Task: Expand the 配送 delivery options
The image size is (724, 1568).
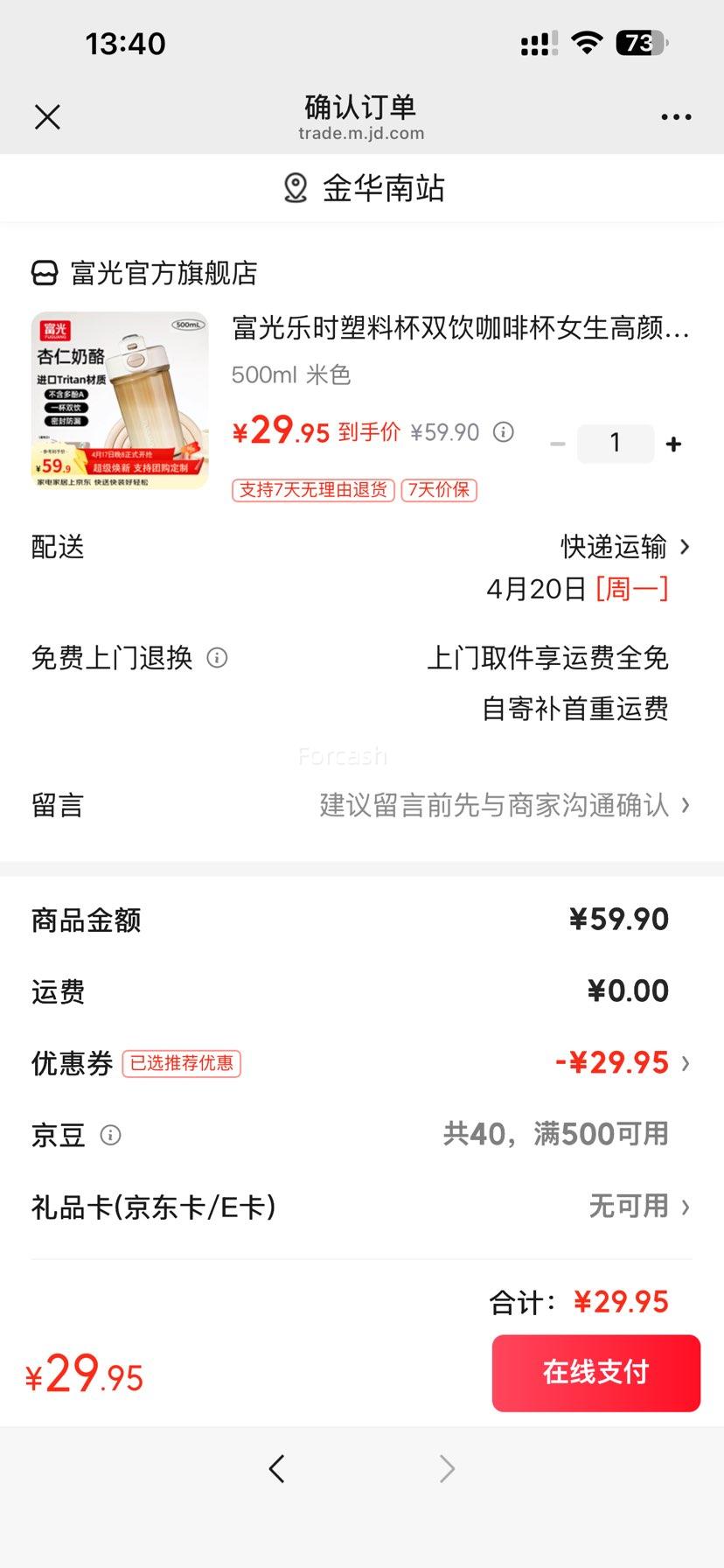Action: click(x=622, y=546)
